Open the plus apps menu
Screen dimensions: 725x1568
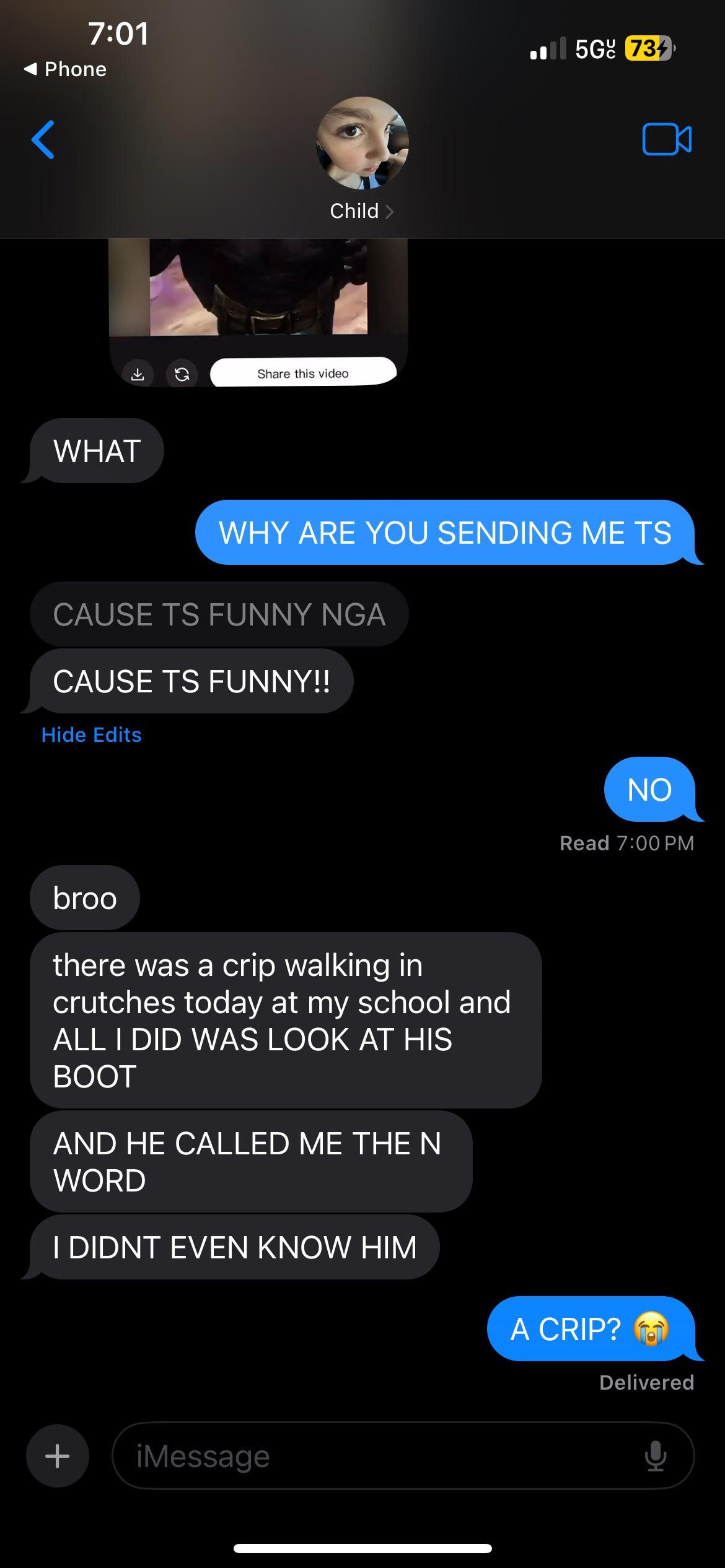click(x=57, y=1456)
